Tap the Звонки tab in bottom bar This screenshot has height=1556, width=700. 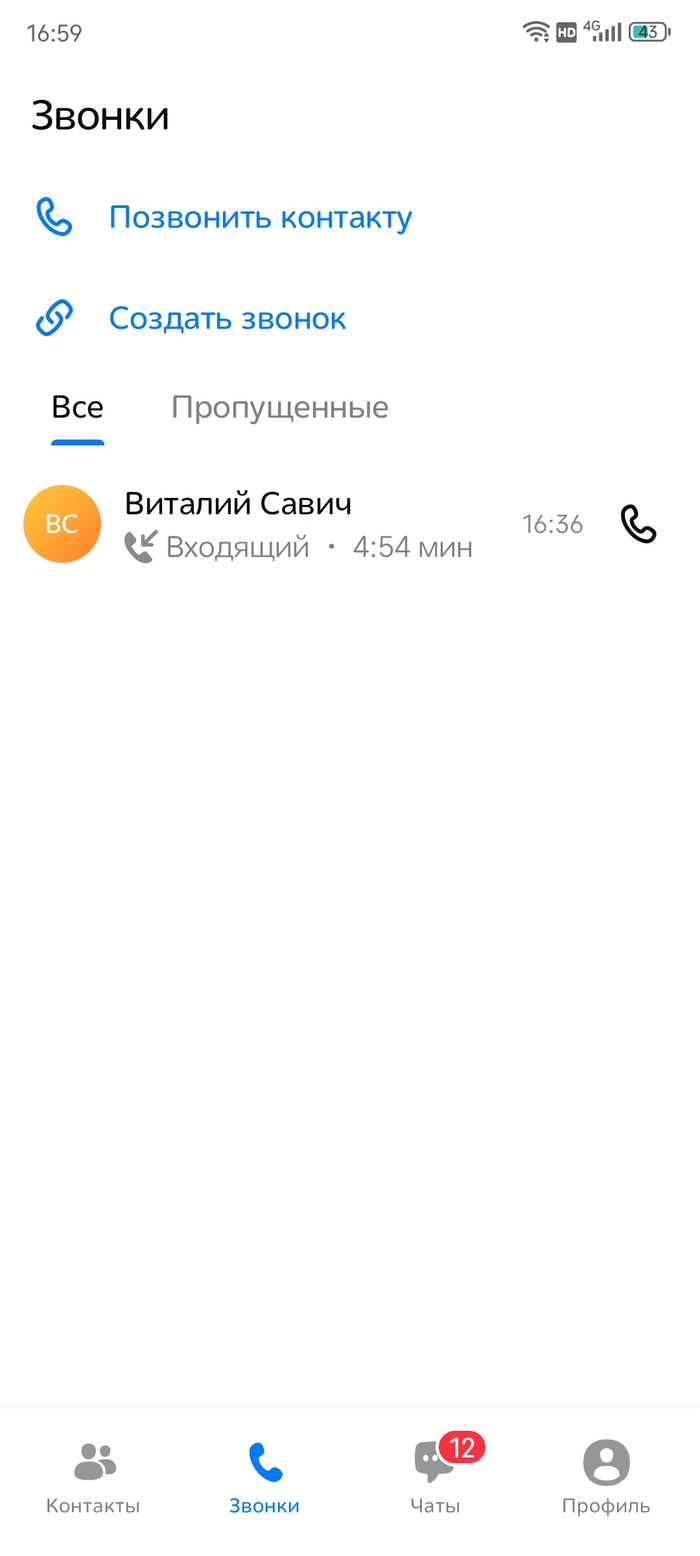264,1478
